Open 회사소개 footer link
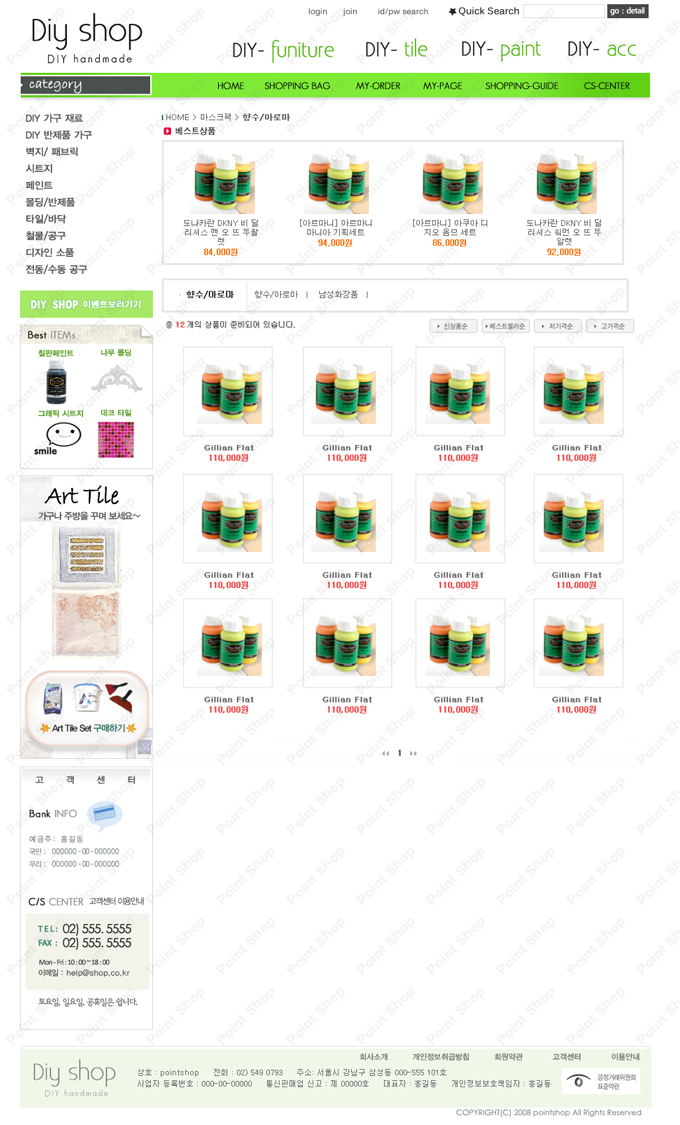The width and height of the screenshot is (680, 1125). click(x=373, y=1056)
